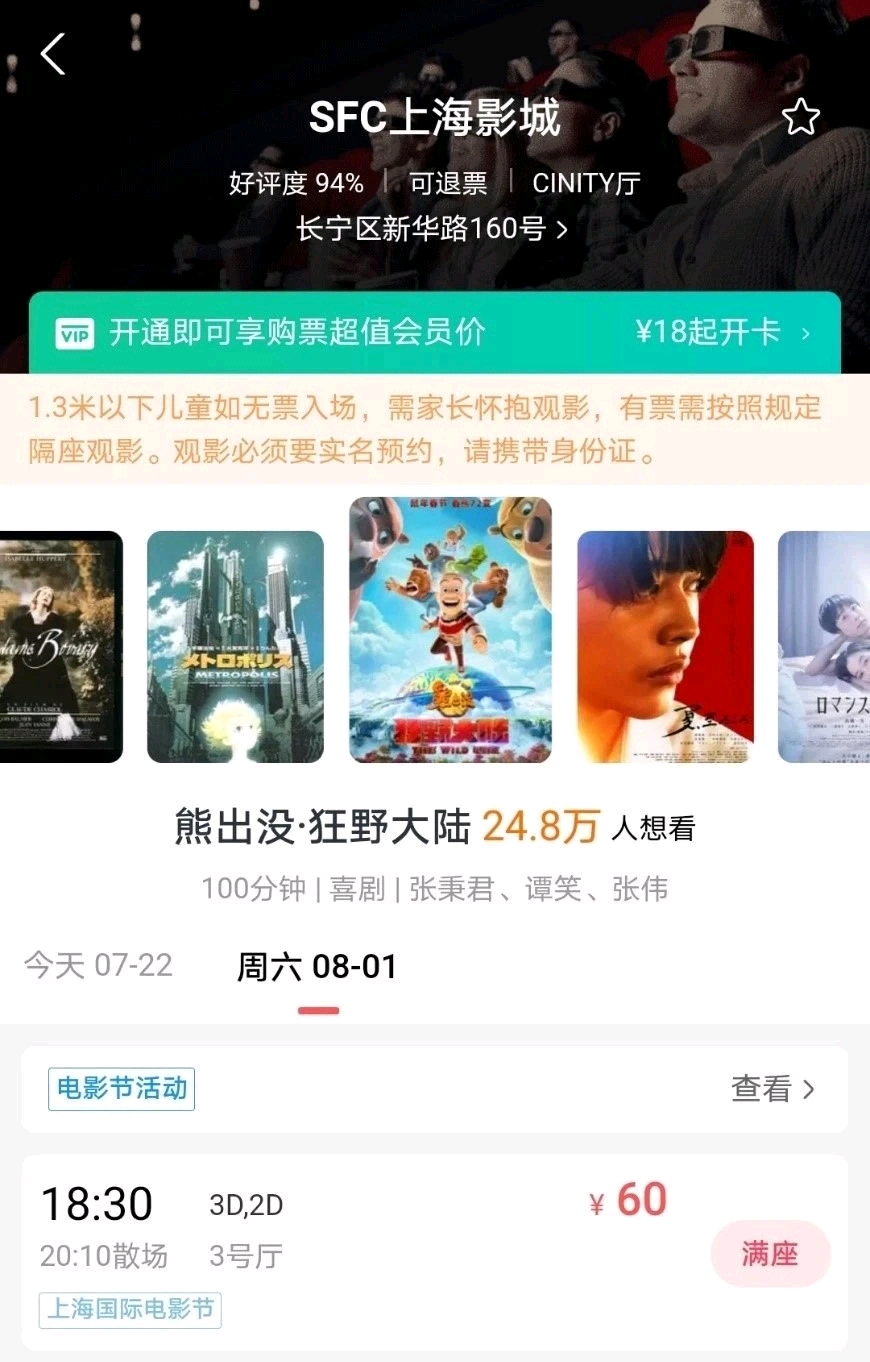Image resolution: width=870 pixels, height=1362 pixels.
Task: Tap the 满座 button for 18:30
Action: coord(770,1253)
